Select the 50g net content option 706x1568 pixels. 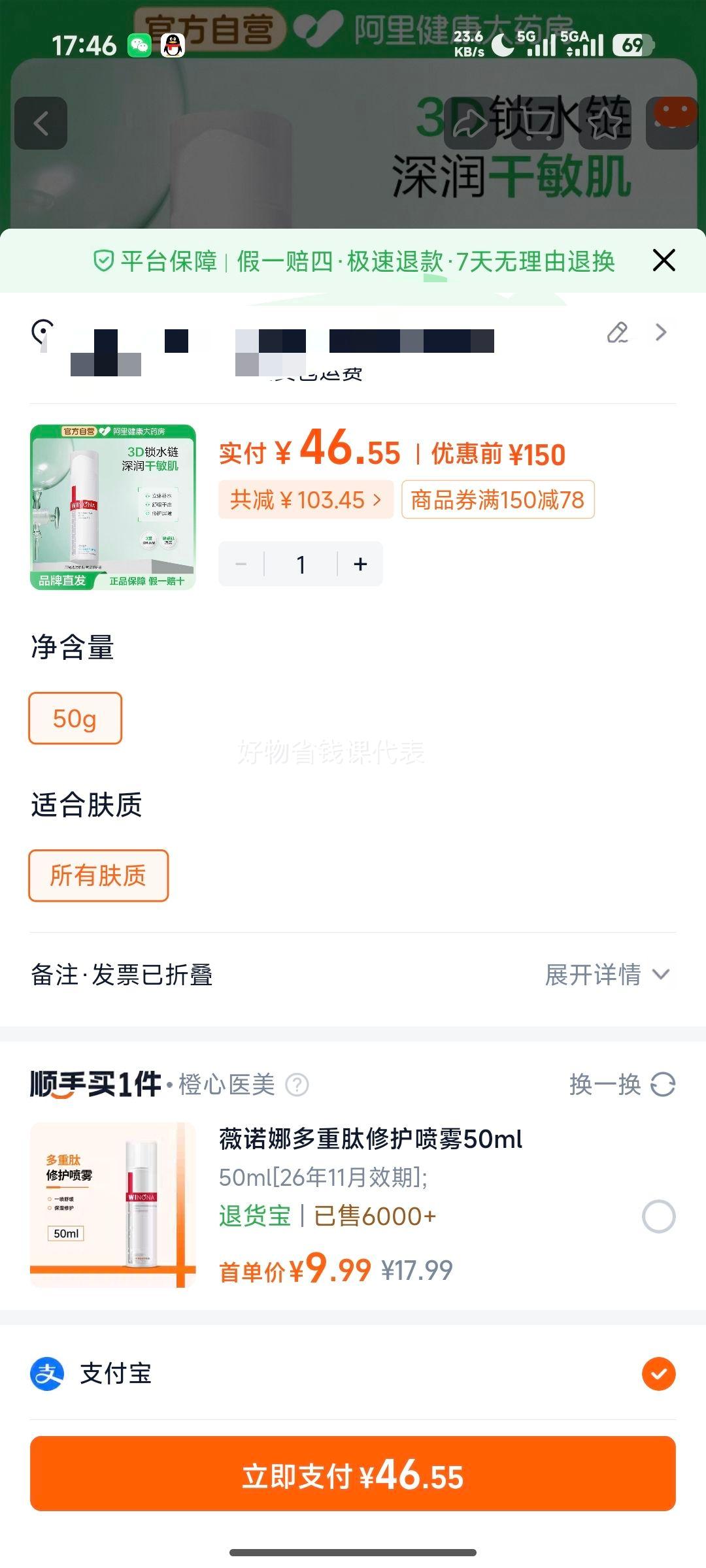[75, 719]
